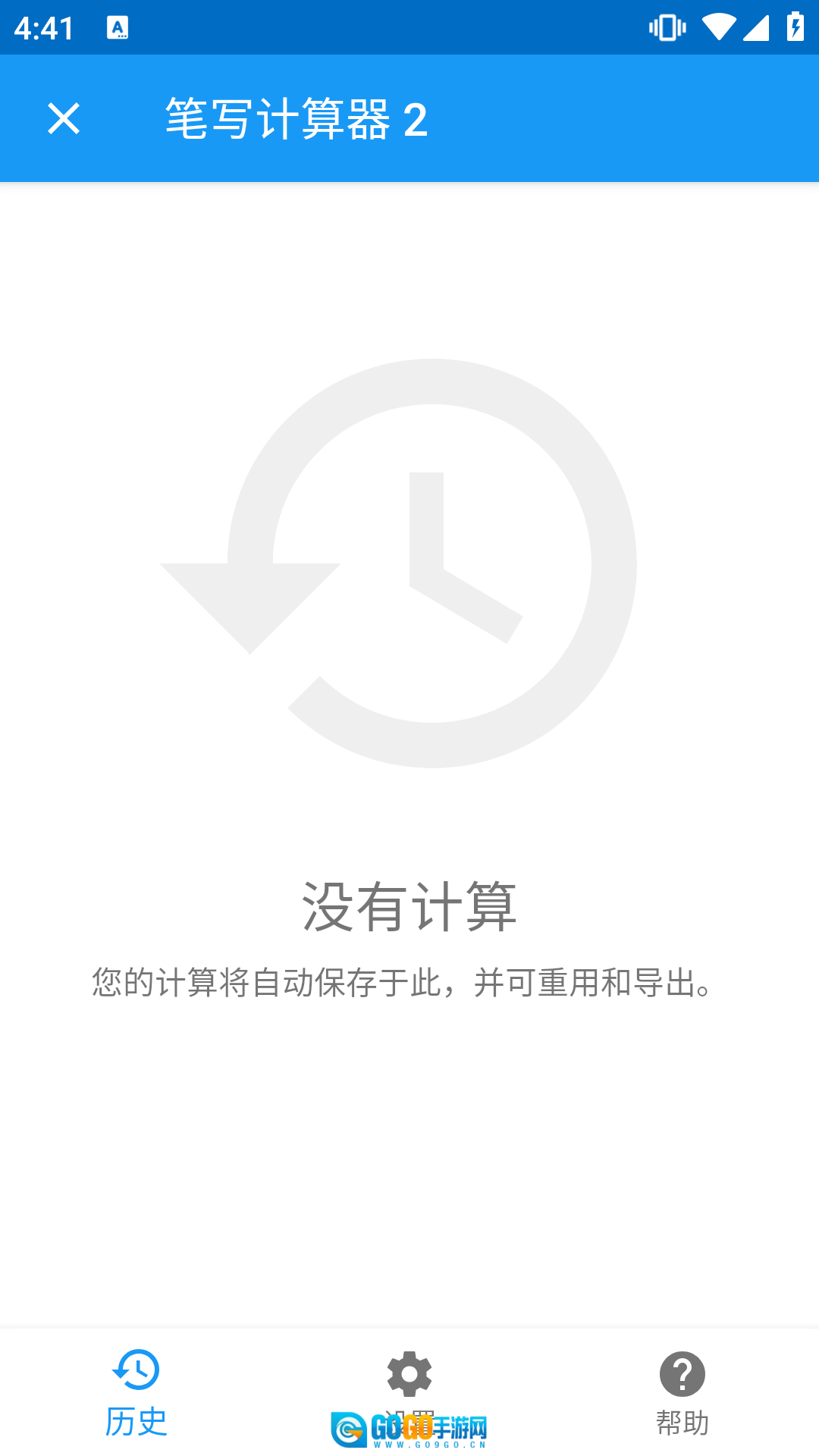Close the 笔写计算器 2 screen

coord(64,119)
